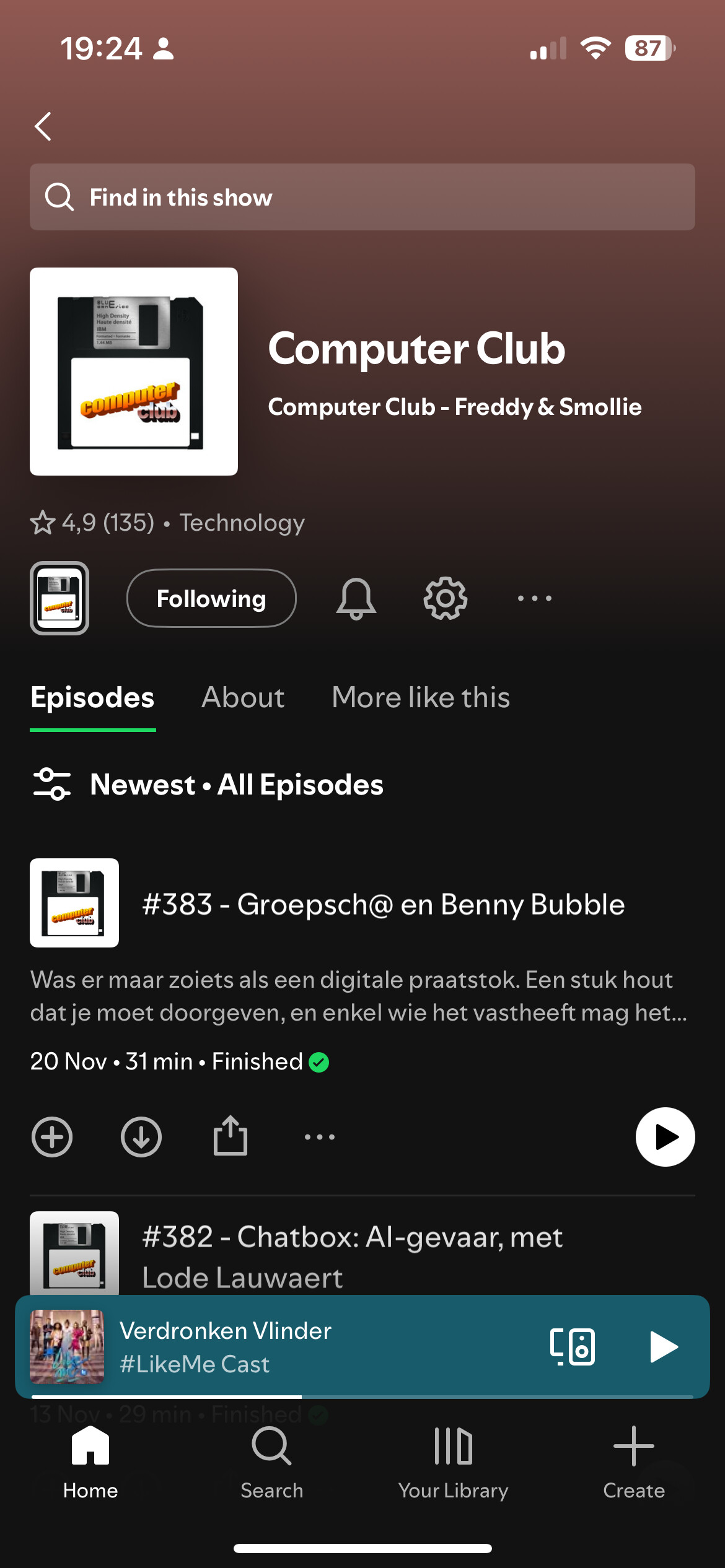Tap the small cover preview next to Following
The image size is (725, 1568).
pyautogui.click(x=59, y=598)
